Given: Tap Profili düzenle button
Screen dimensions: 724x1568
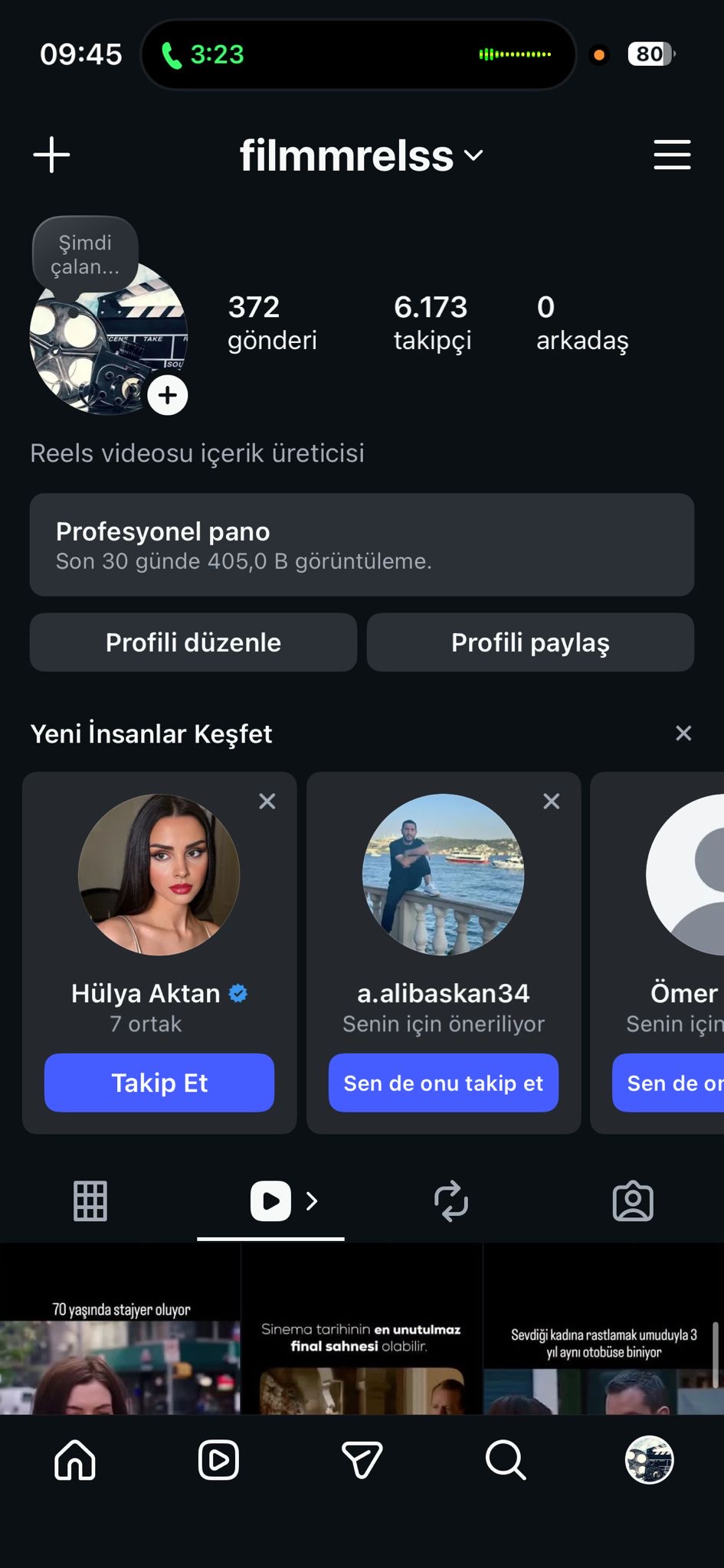Looking at the screenshot, I should (193, 642).
